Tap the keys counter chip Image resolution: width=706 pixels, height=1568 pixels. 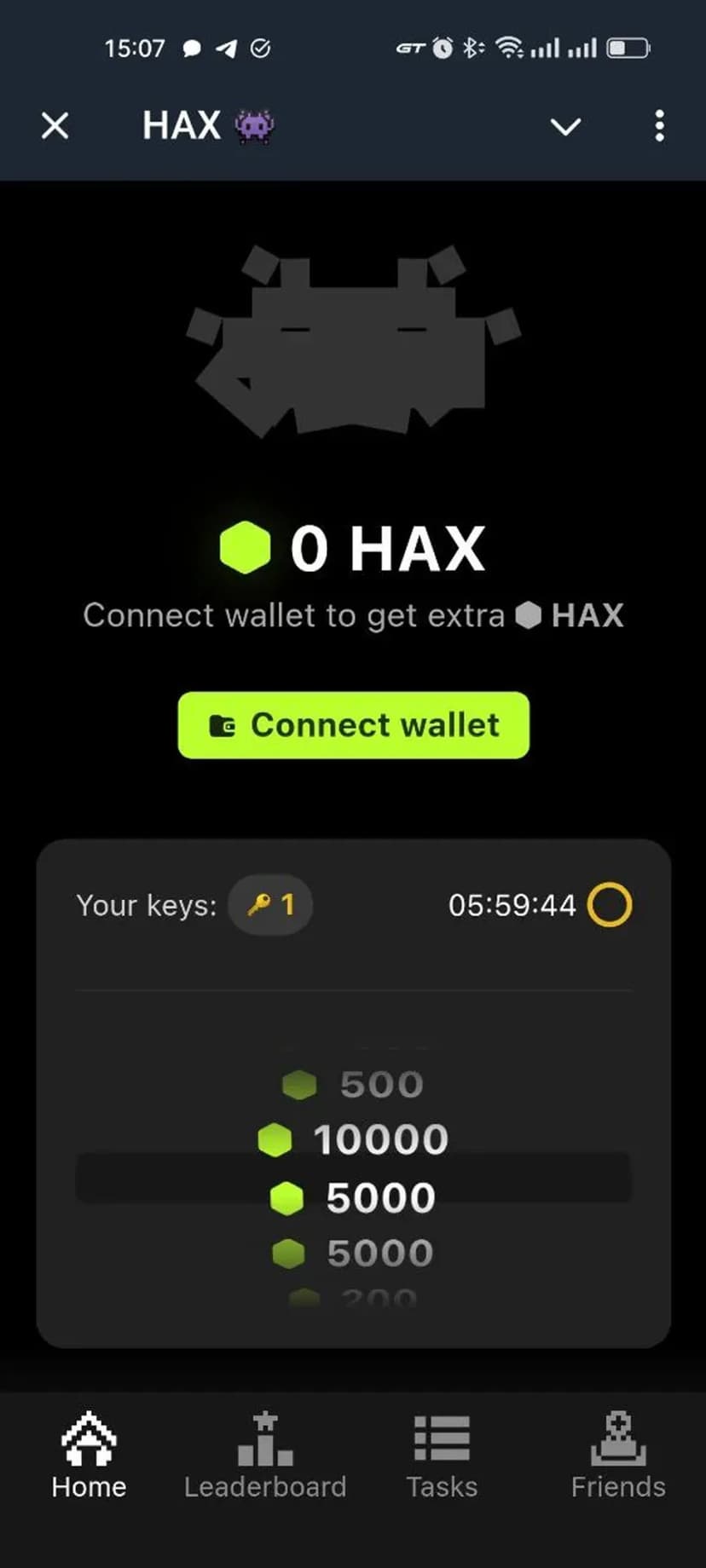pos(270,904)
